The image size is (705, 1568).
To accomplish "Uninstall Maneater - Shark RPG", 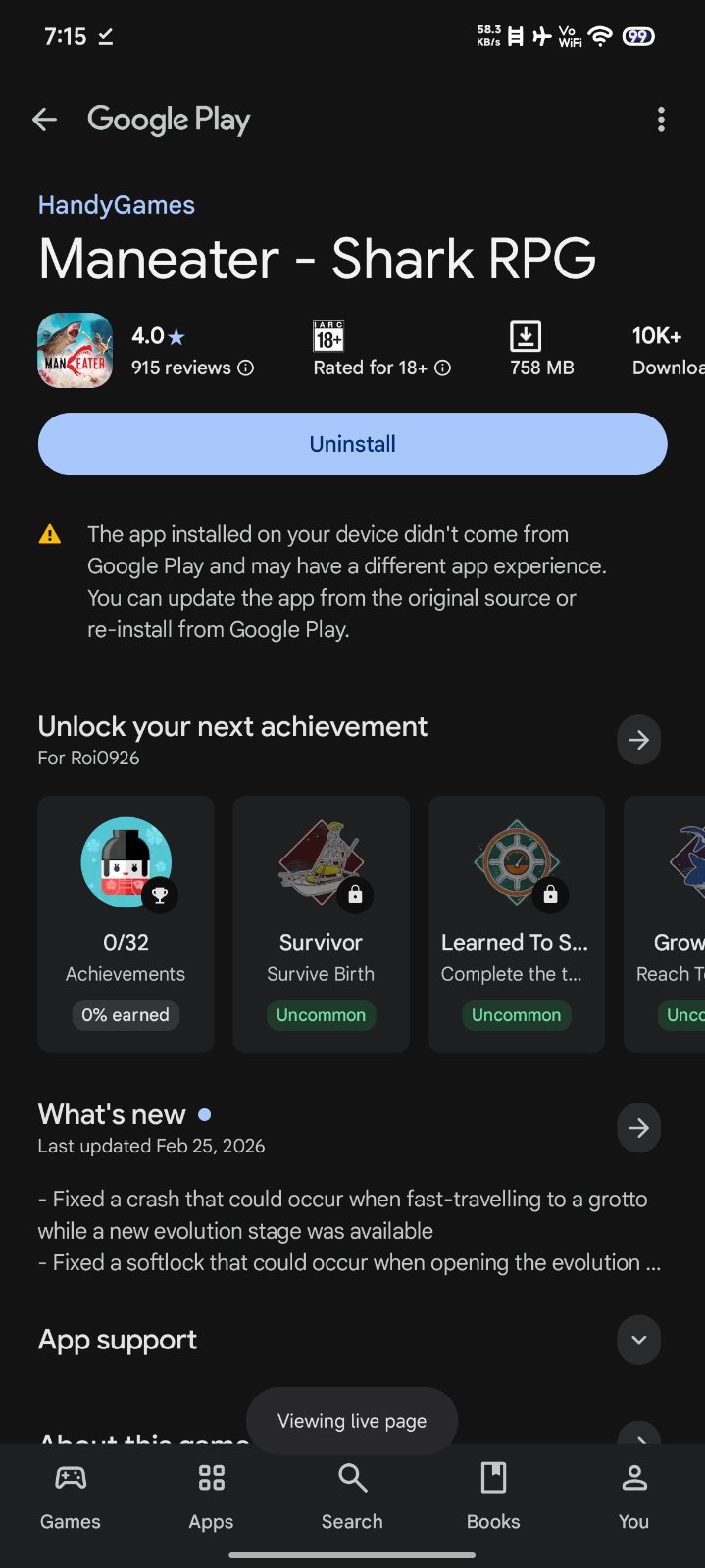I will 352,444.
